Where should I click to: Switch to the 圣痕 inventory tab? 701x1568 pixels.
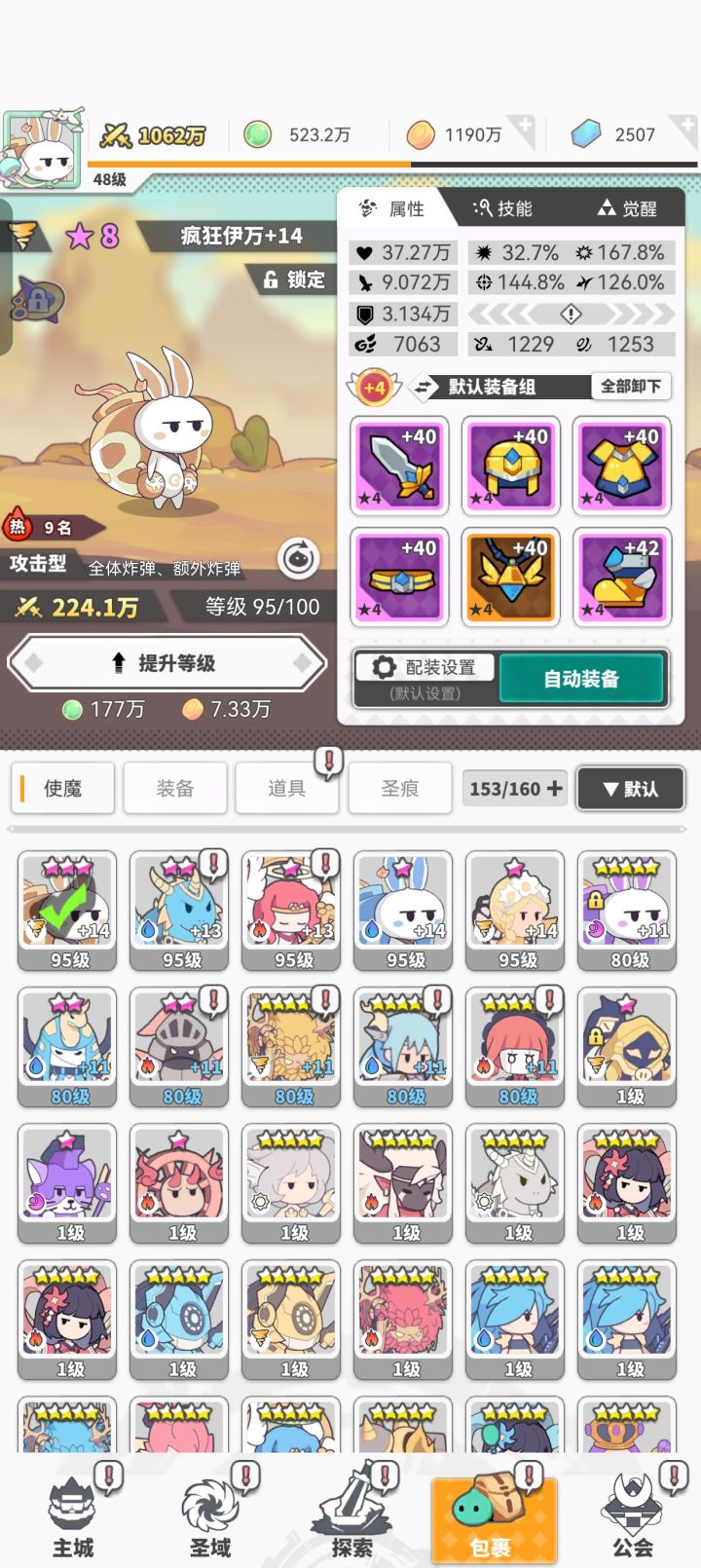400,788
